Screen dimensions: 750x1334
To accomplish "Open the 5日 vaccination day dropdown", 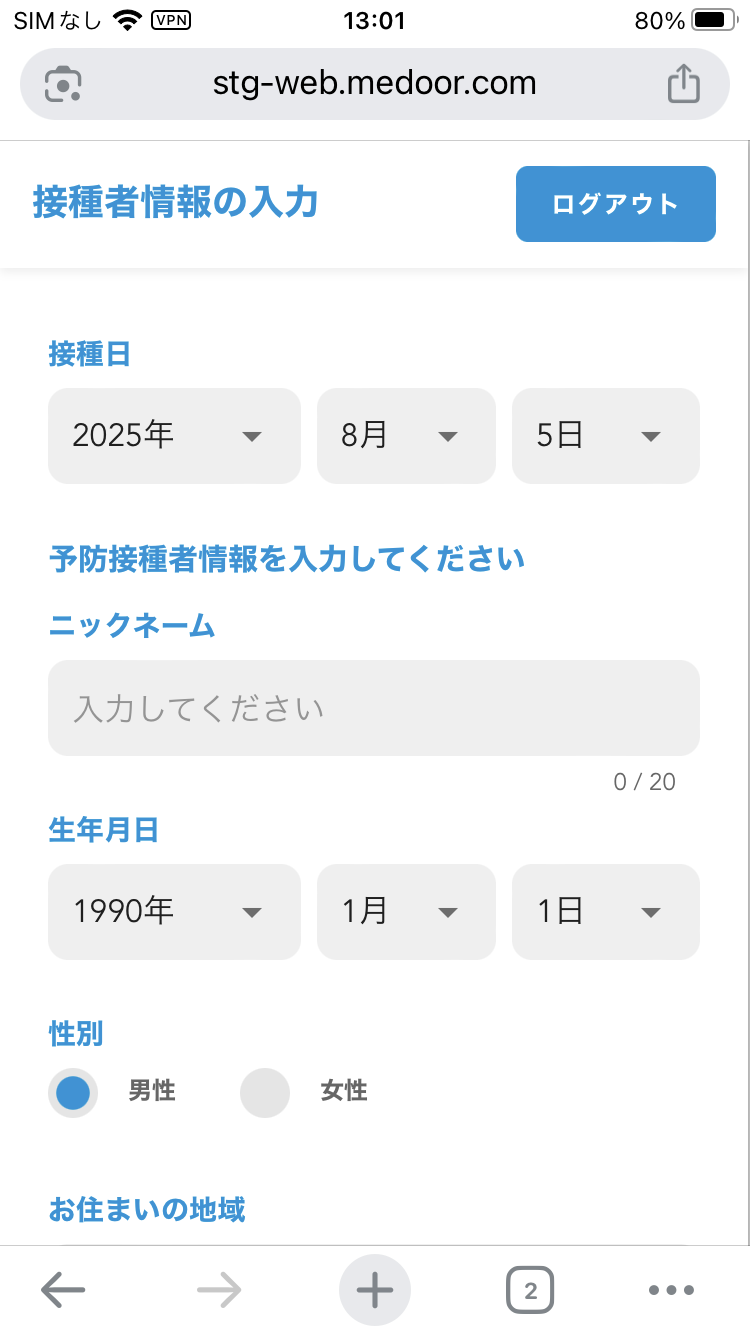I will coord(606,436).
